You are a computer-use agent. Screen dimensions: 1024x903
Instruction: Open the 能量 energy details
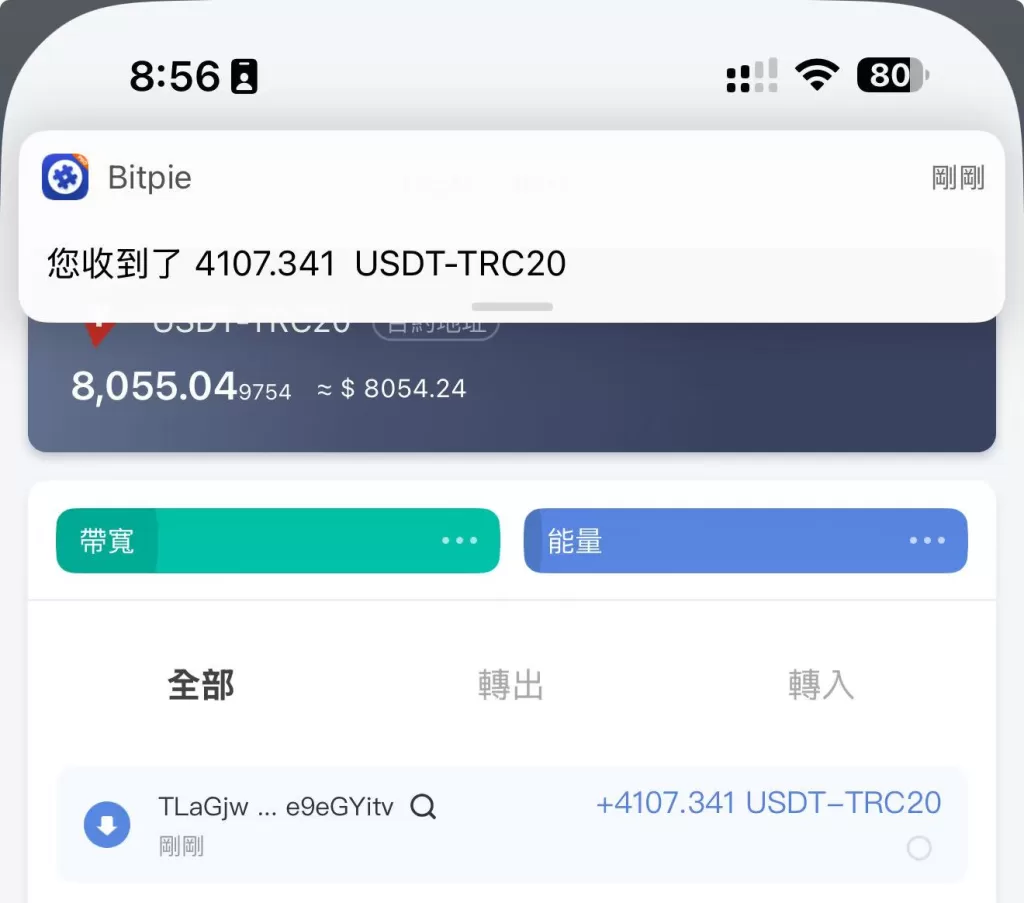click(745, 541)
